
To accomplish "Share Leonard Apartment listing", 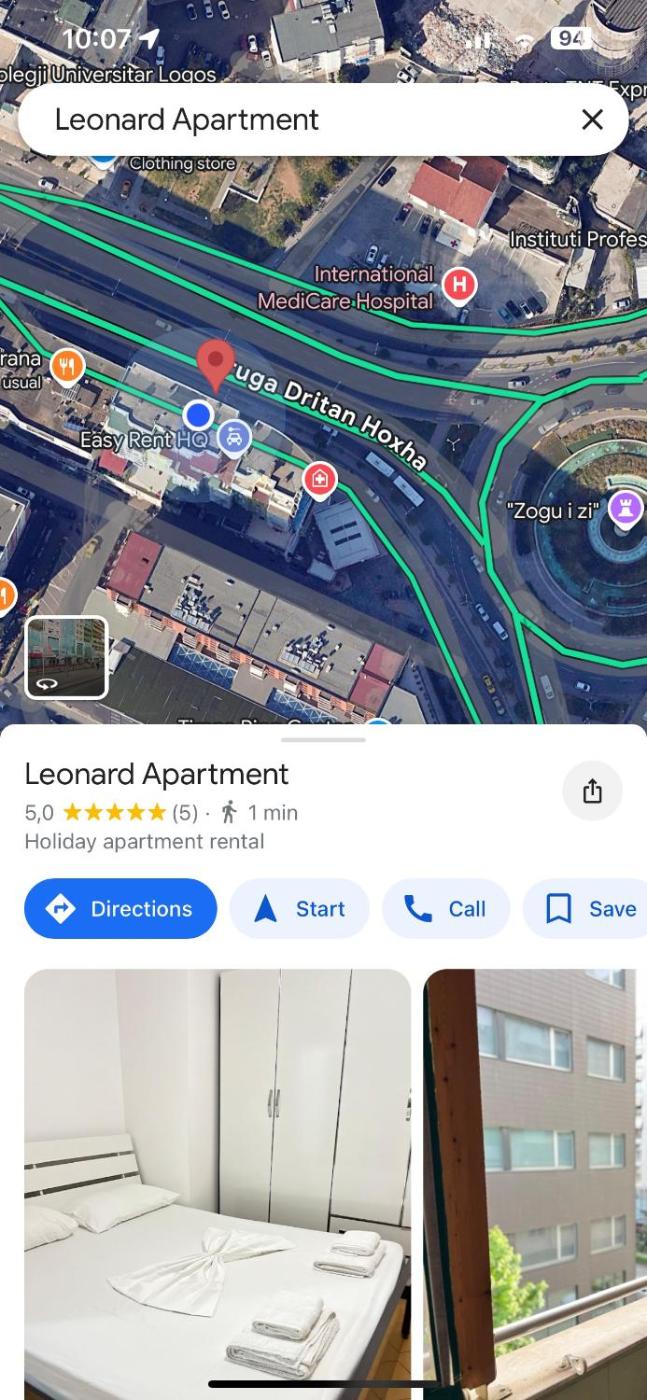I will (592, 791).
